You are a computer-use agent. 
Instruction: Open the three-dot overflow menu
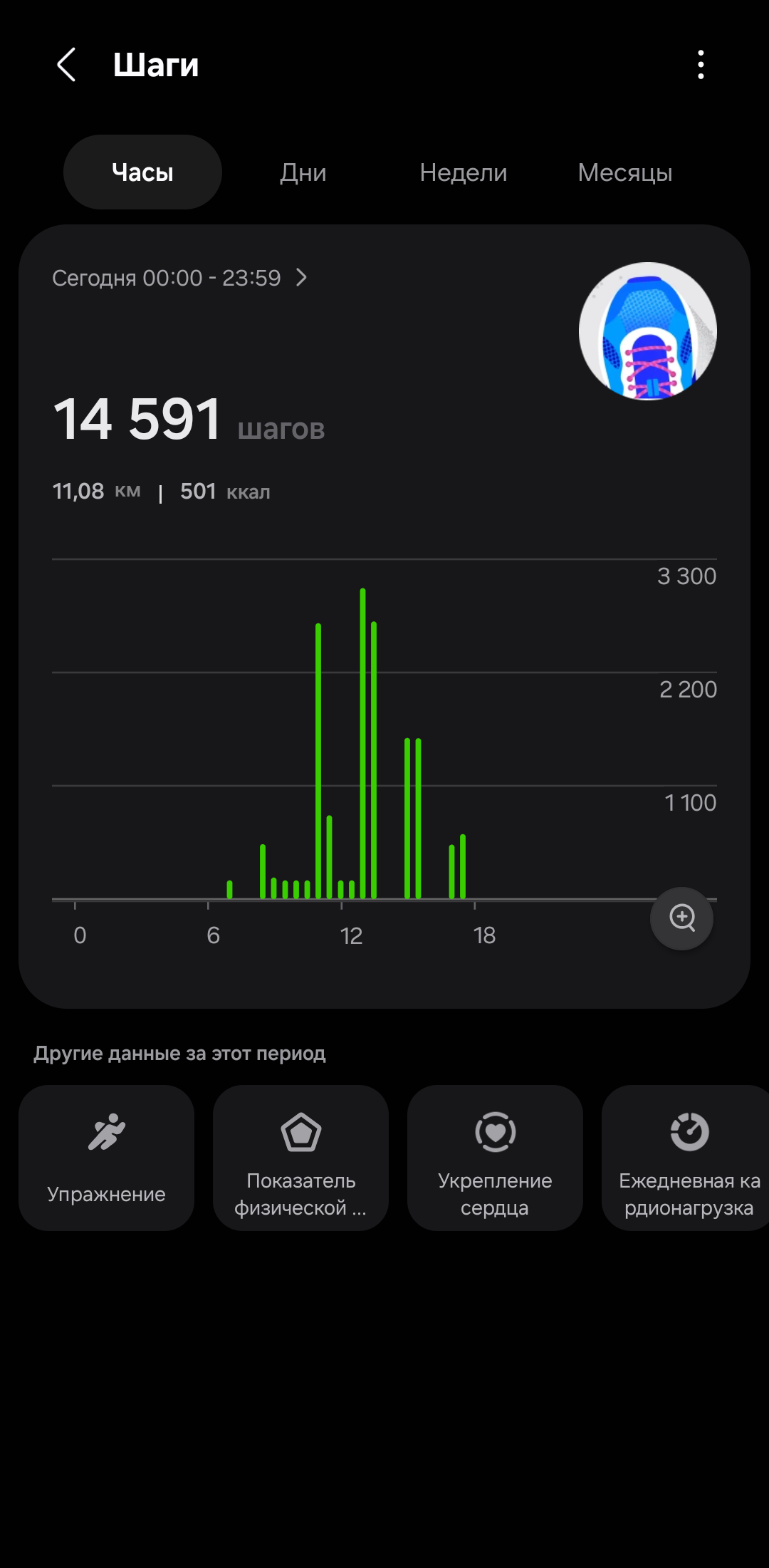point(701,65)
